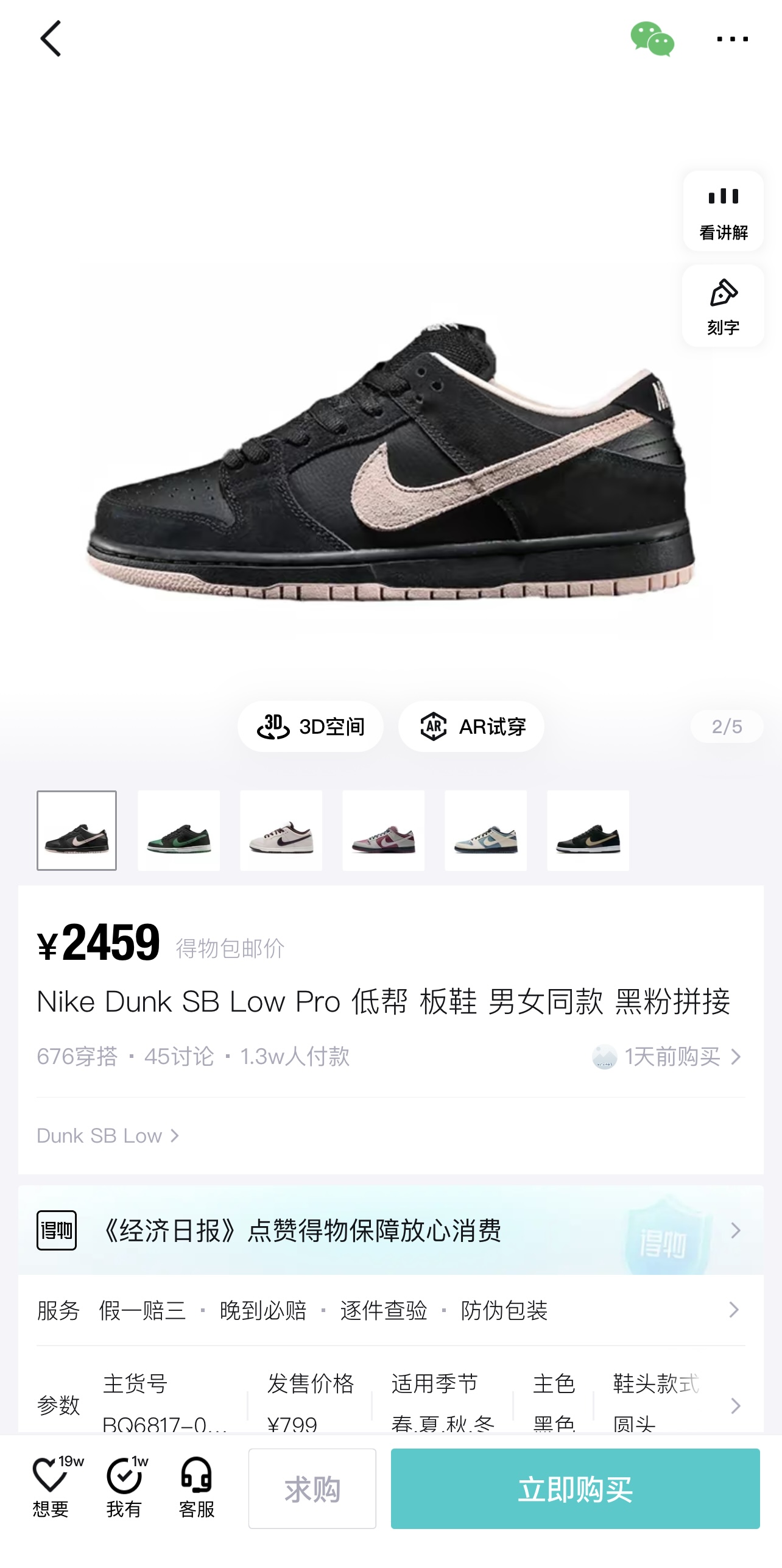Select the blue and cream colorway thumbnail
The height and width of the screenshot is (1568, 782).
tap(485, 830)
